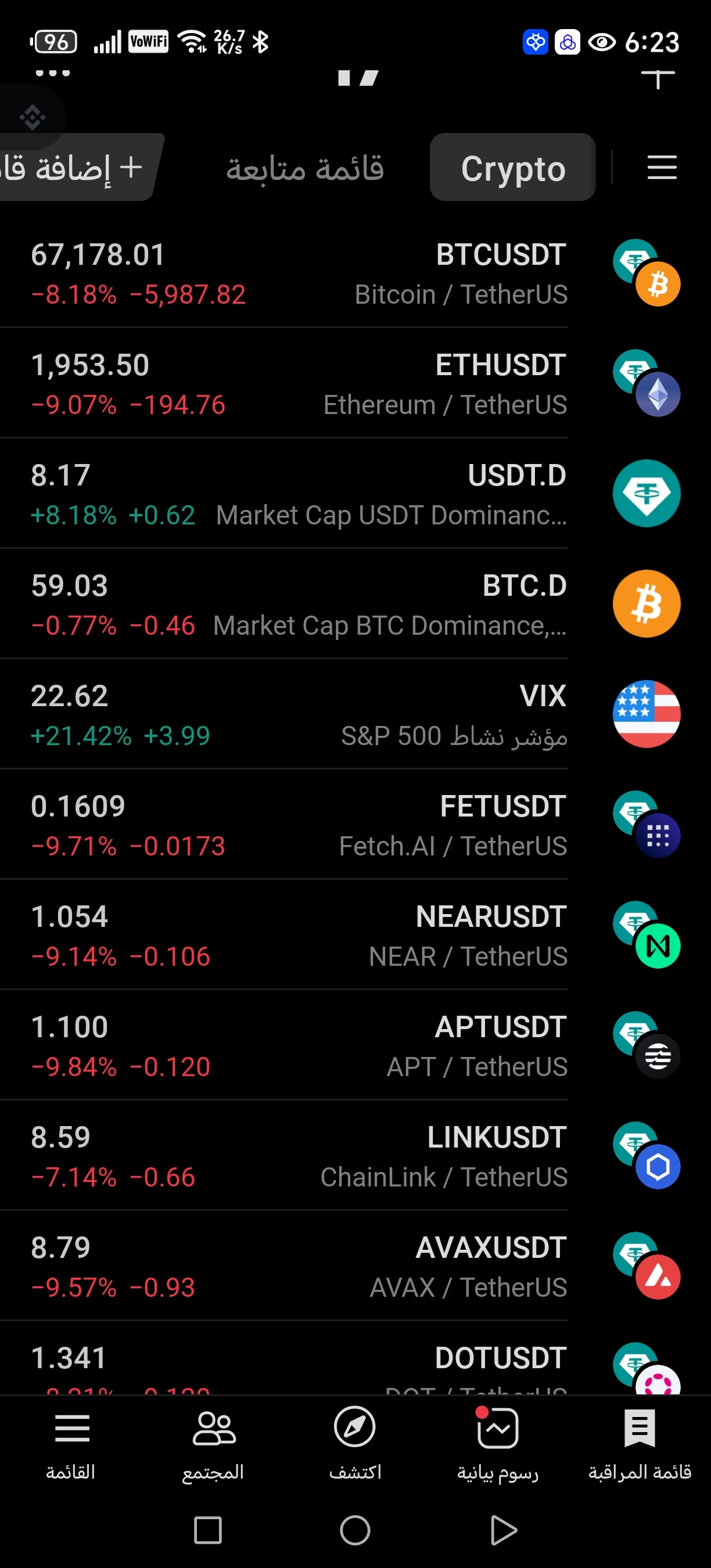The image size is (711, 1568).
Task: Open the المجتمع community tab
Action: 213,1443
